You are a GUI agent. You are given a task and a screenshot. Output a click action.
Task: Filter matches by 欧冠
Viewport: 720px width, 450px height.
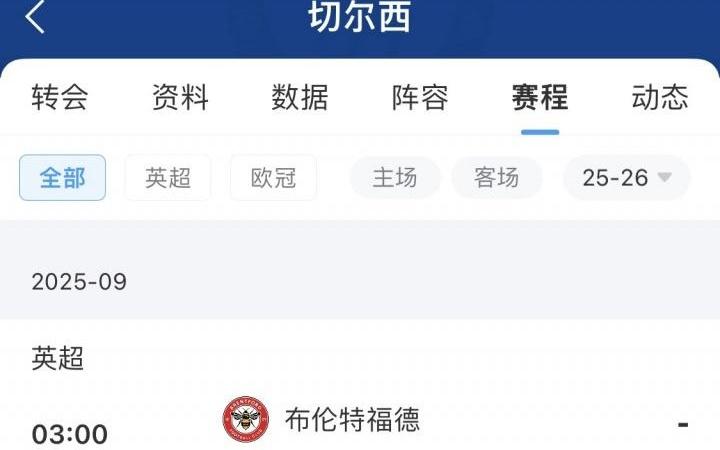coord(273,178)
